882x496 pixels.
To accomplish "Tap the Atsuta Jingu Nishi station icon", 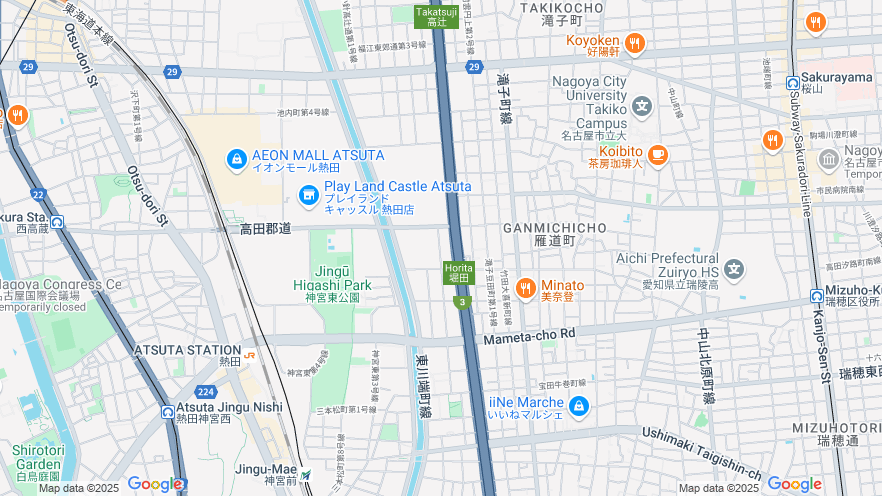I will (167, 412).
